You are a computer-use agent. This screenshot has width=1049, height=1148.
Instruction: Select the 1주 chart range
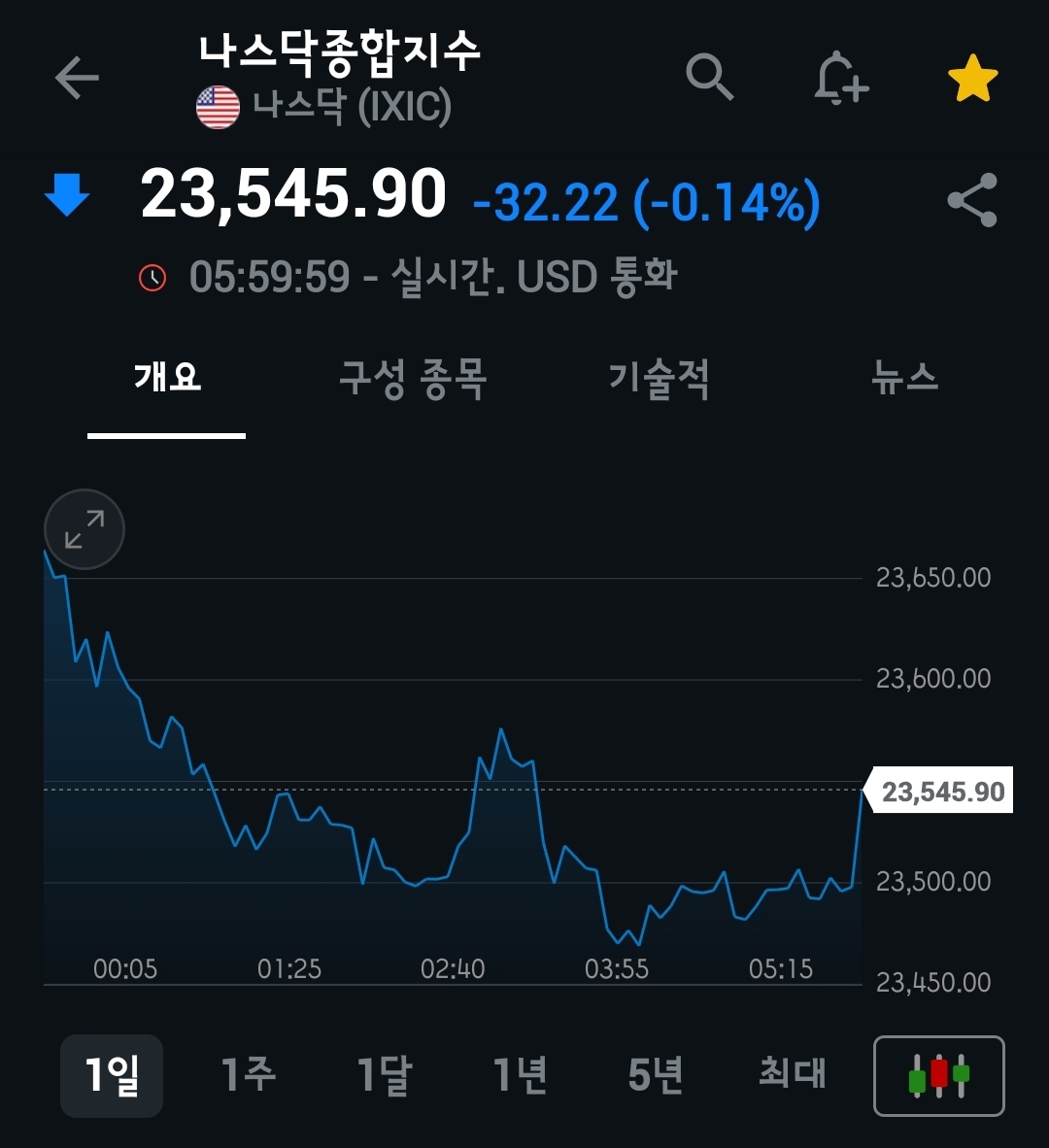tap(248, 1075)
